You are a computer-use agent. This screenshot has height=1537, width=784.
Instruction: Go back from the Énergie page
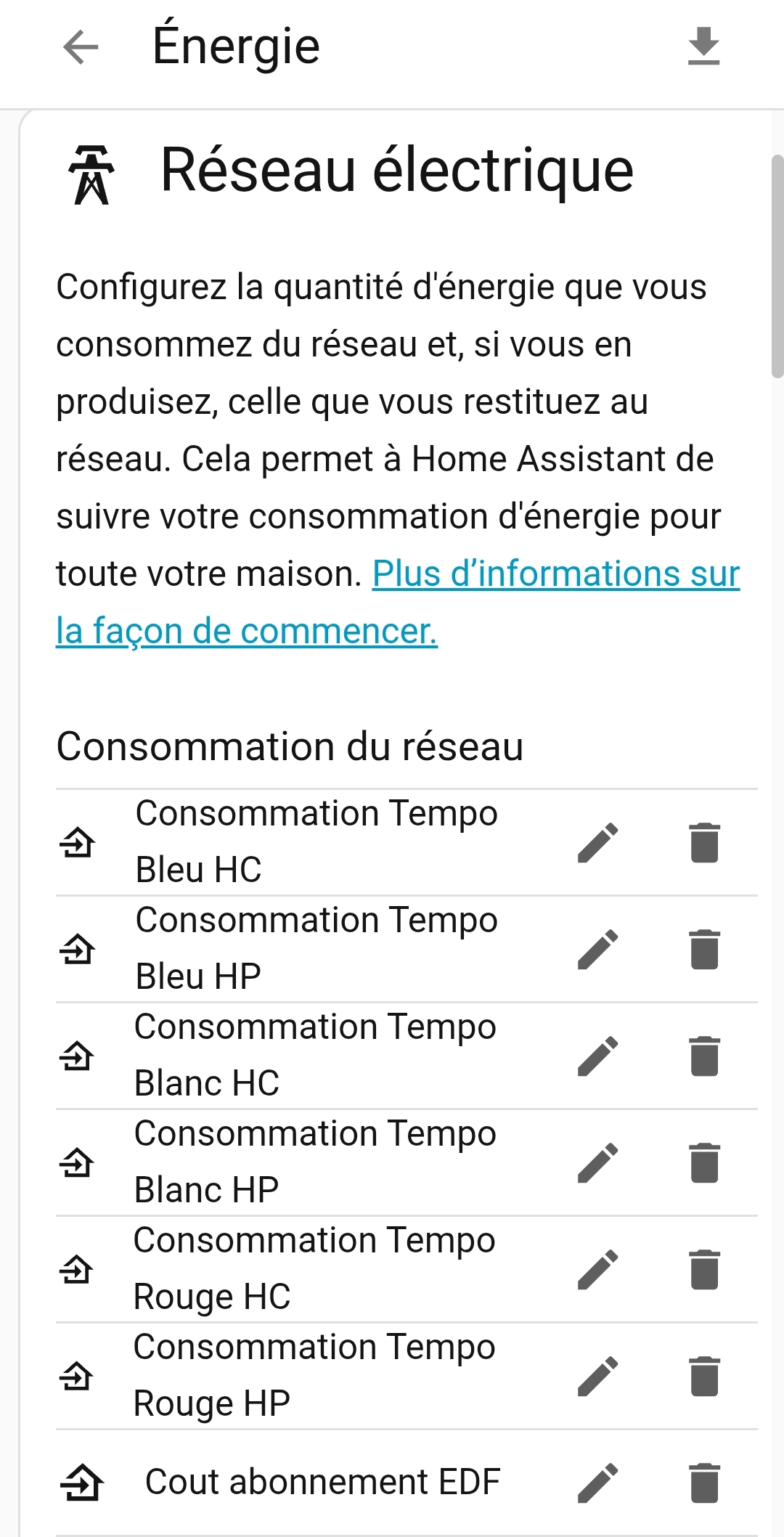click(81, 48)
